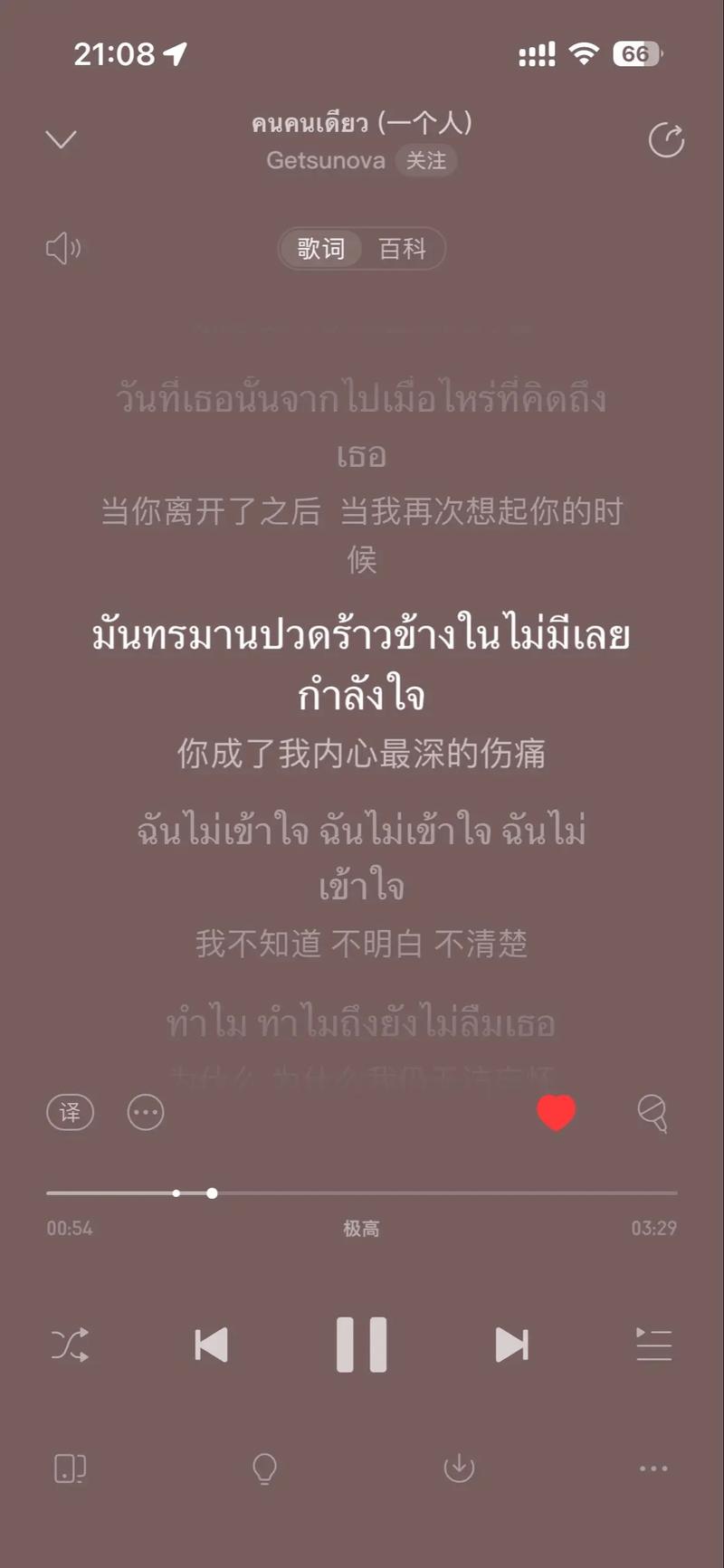Share this song
This screenshot has width=724, height=1568.
pos(666,140)
